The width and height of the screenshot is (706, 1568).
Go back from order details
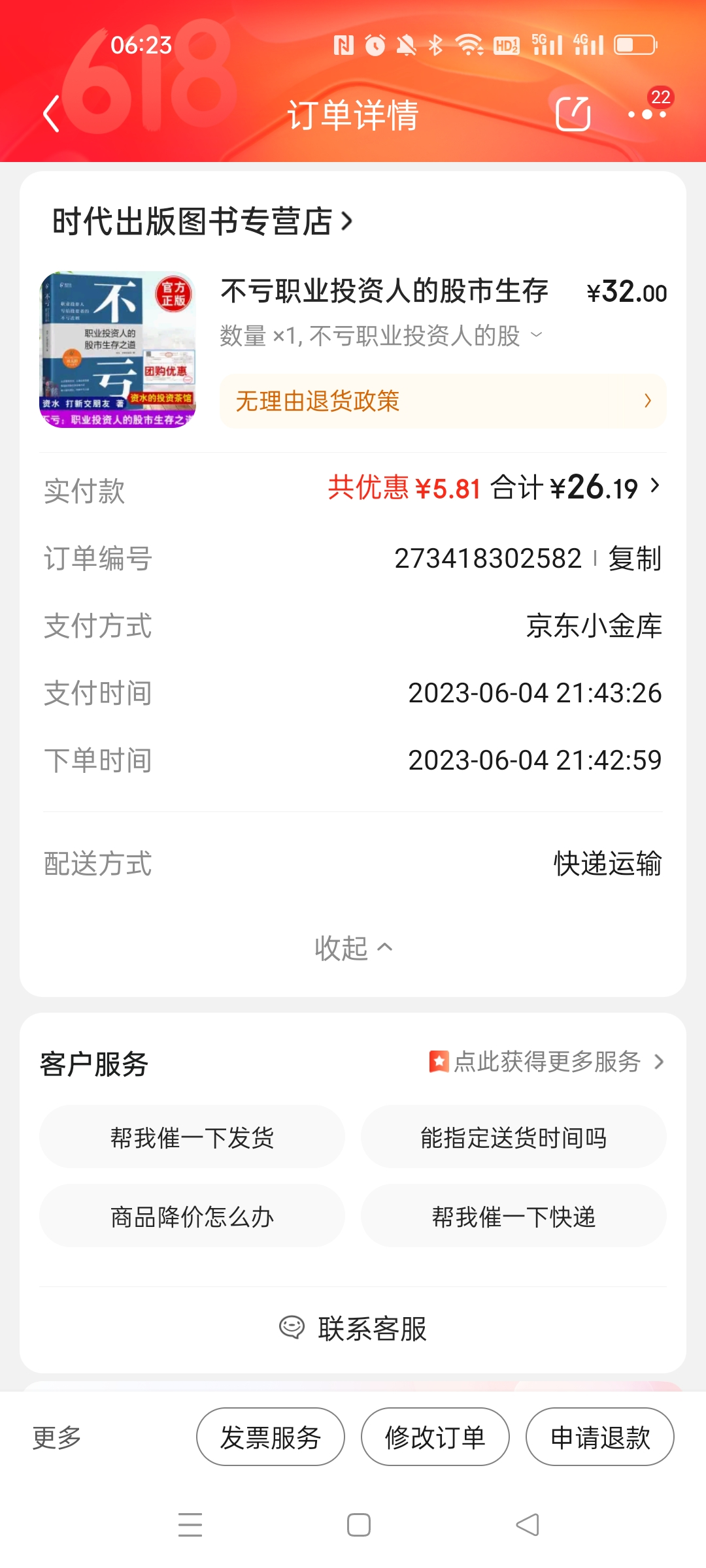pos(51,114)
